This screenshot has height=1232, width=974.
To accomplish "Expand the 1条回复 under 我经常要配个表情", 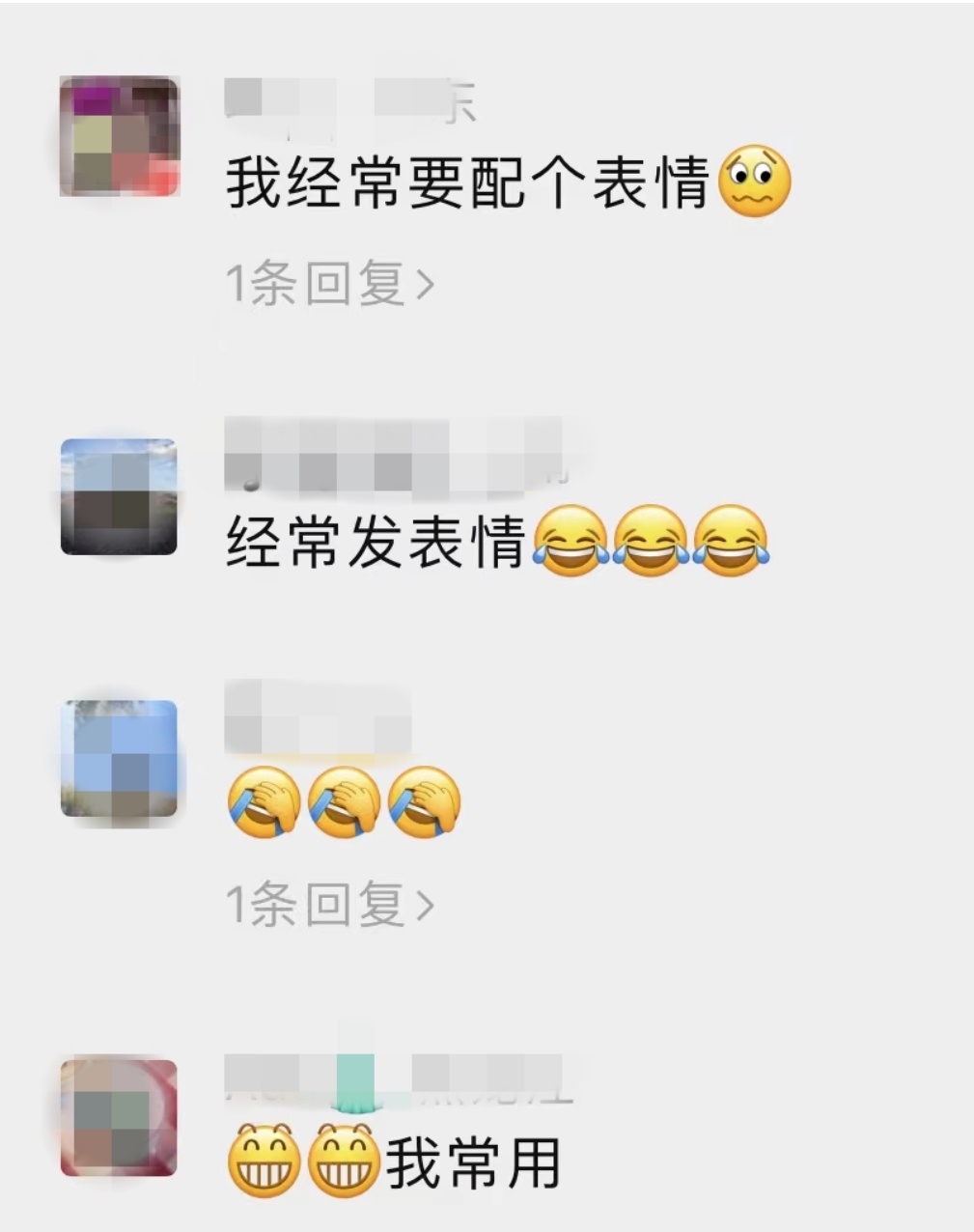I will pyautogui.click(x=329, y=284).
